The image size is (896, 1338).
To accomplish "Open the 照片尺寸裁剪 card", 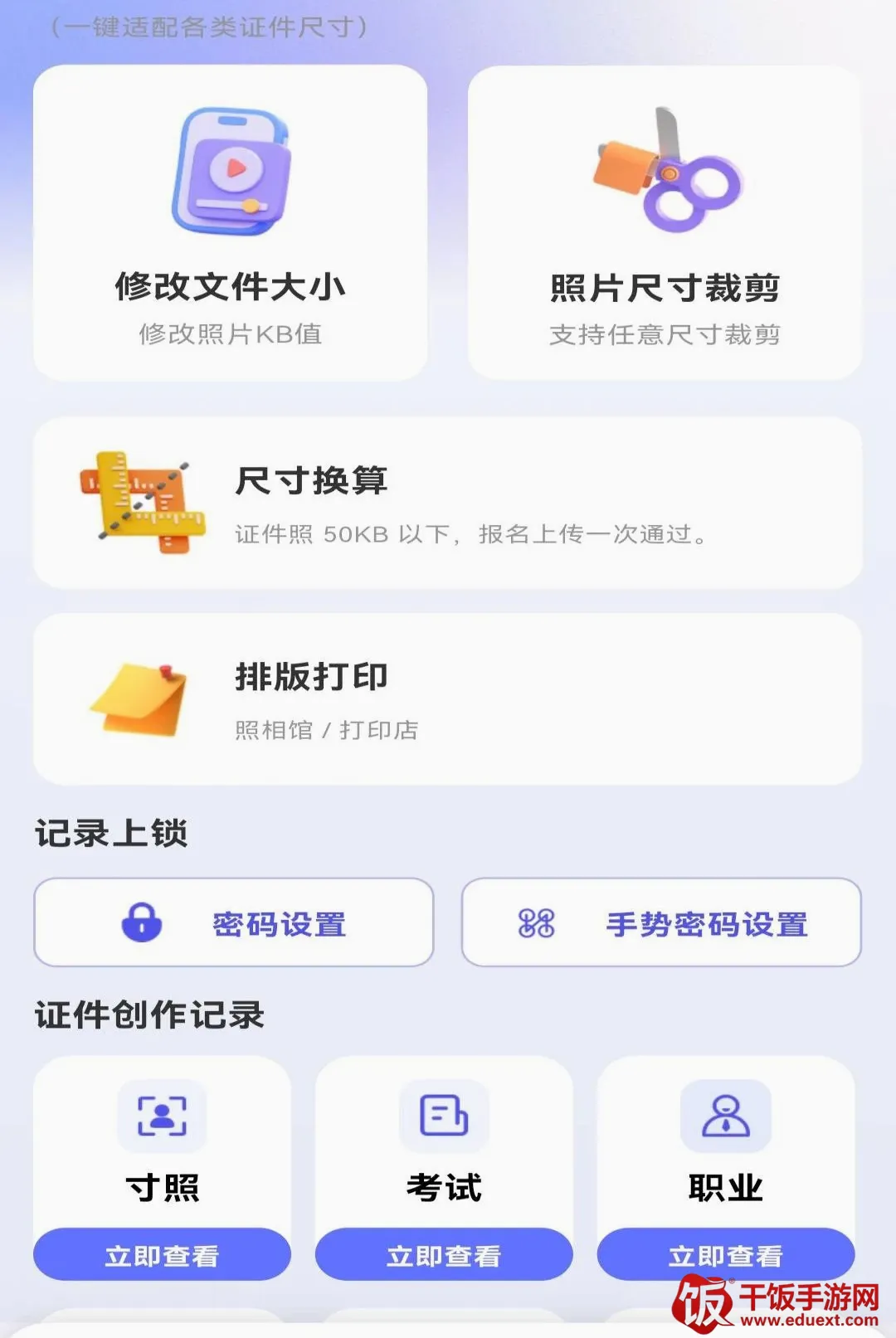I will (665, 223).
